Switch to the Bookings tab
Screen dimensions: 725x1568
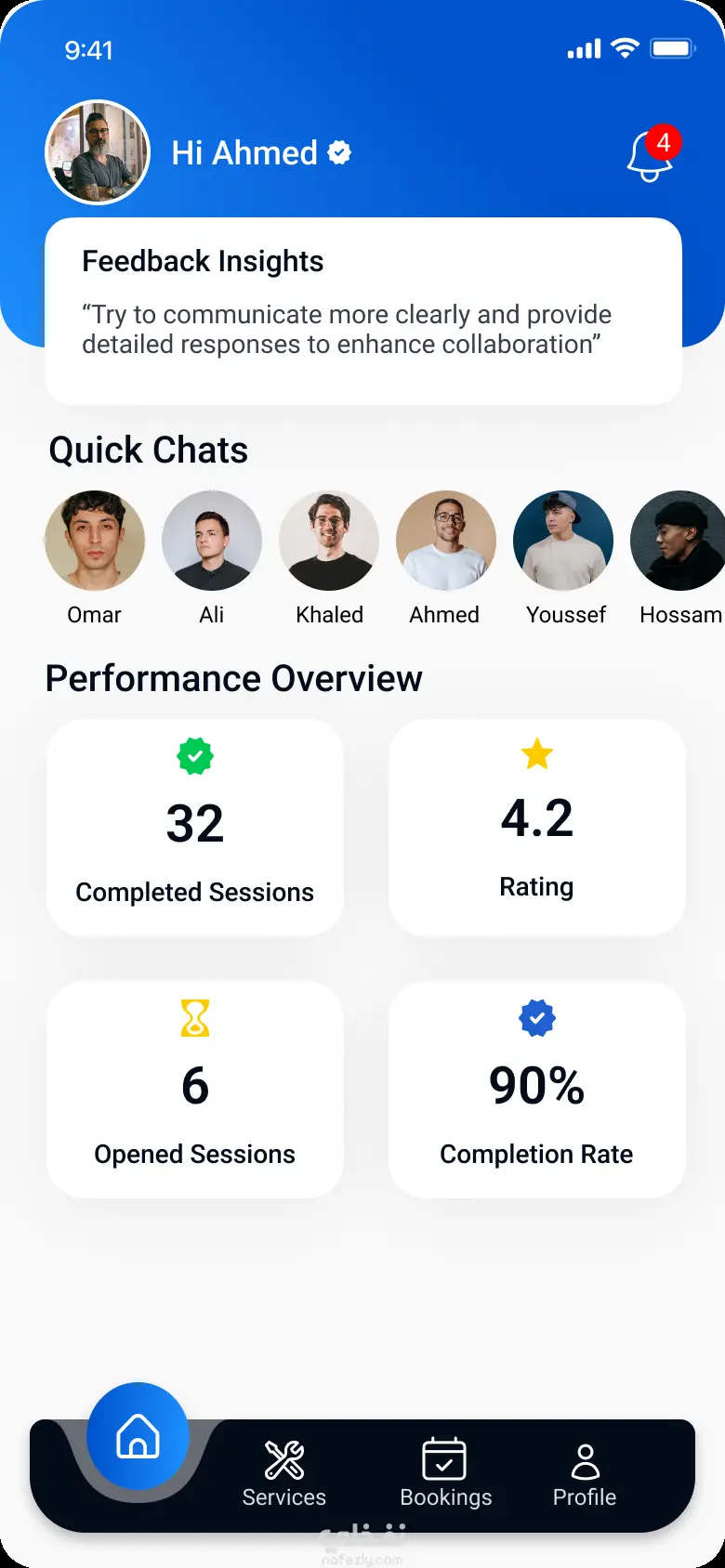pos(445,1474)
